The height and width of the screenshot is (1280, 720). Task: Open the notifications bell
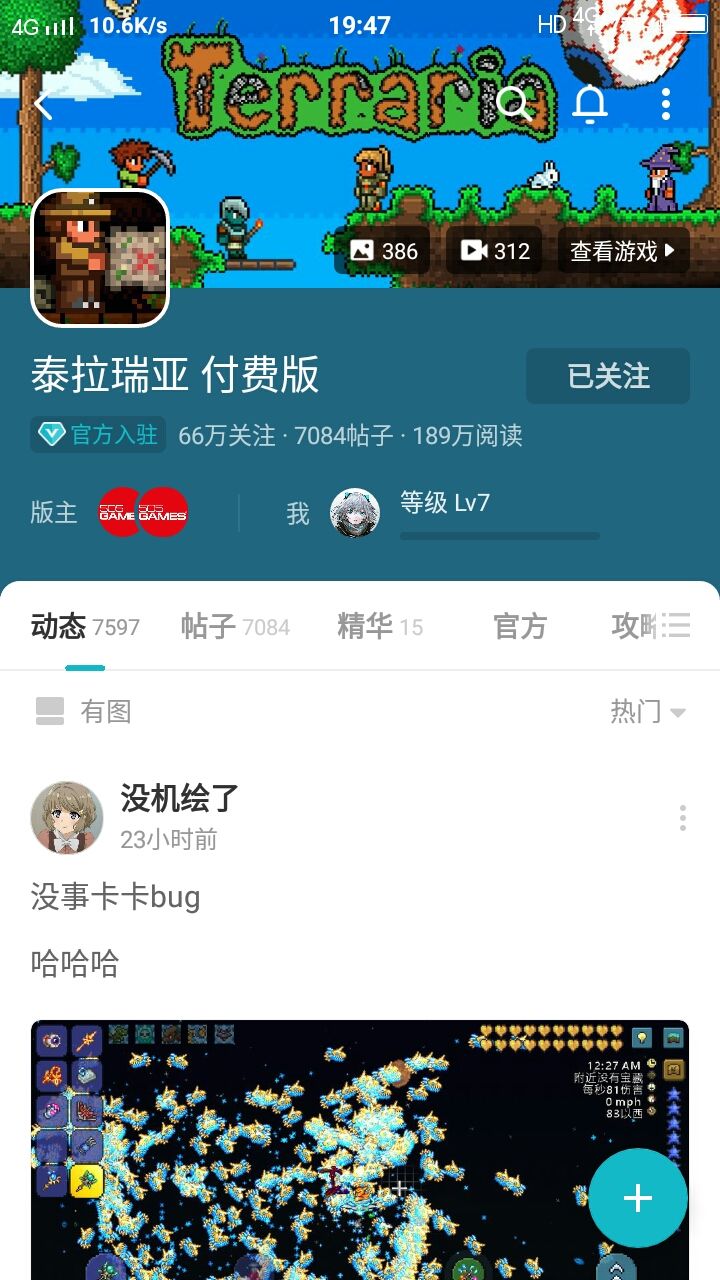click(590, 103)
